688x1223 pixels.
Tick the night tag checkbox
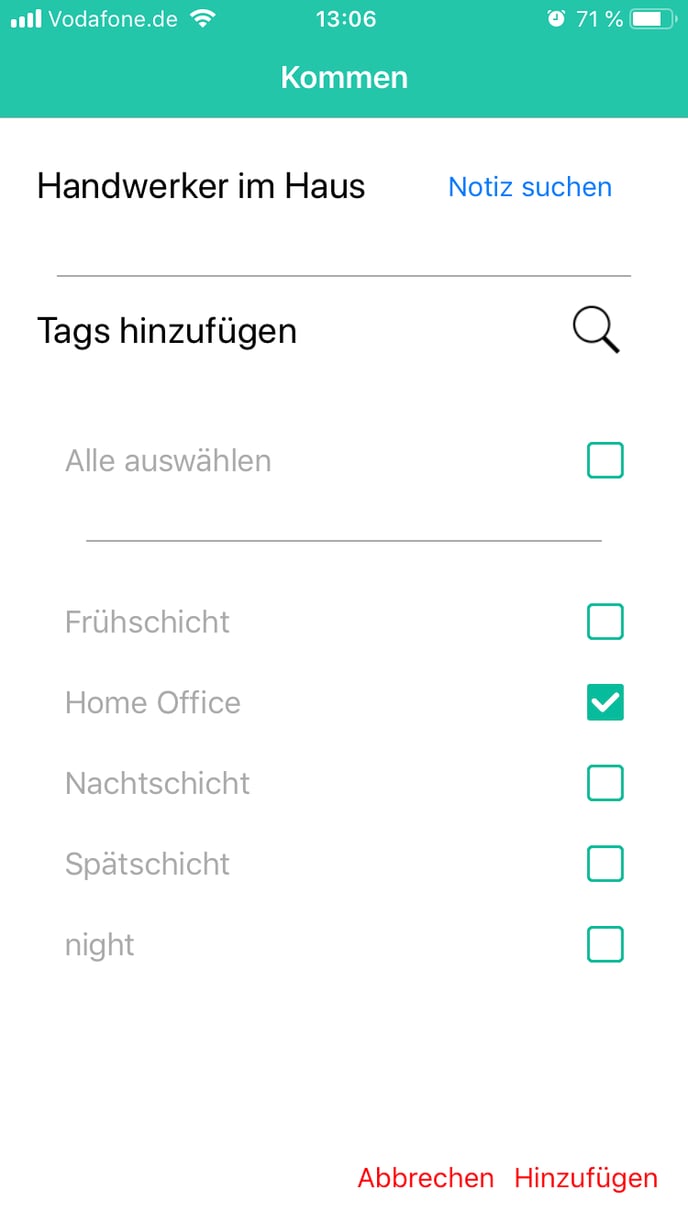(x=605, y=944)
